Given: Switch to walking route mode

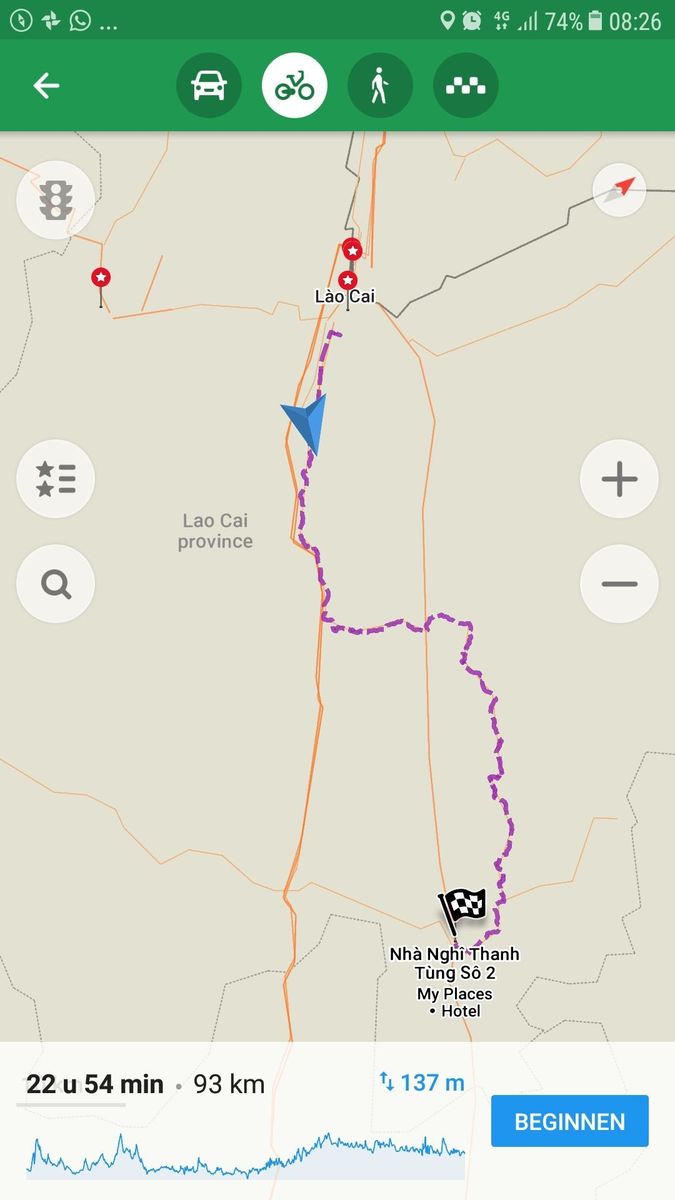Looking at the screenshot, I should tap(380, 86).
